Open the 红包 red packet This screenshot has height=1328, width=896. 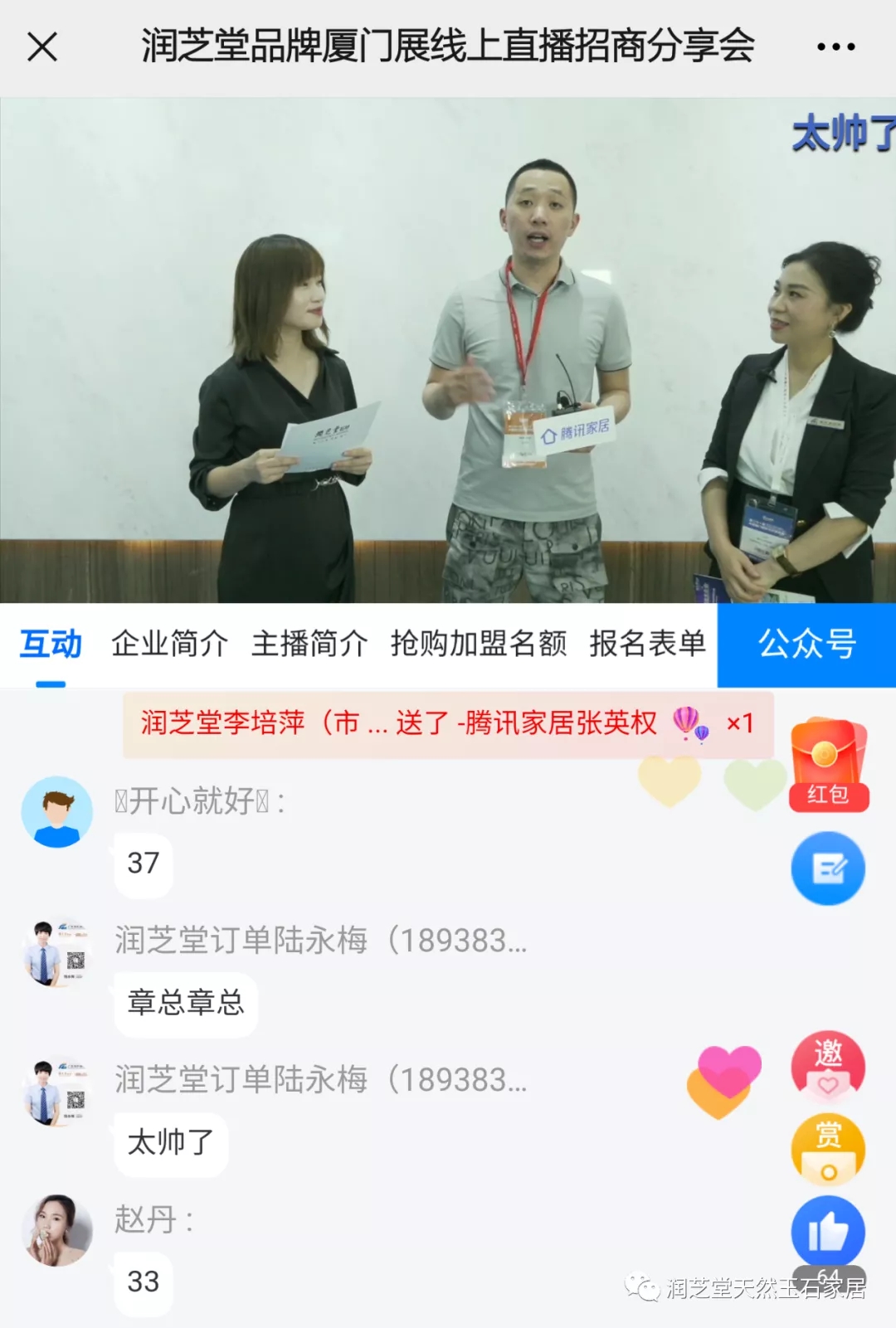click(828, 765)
